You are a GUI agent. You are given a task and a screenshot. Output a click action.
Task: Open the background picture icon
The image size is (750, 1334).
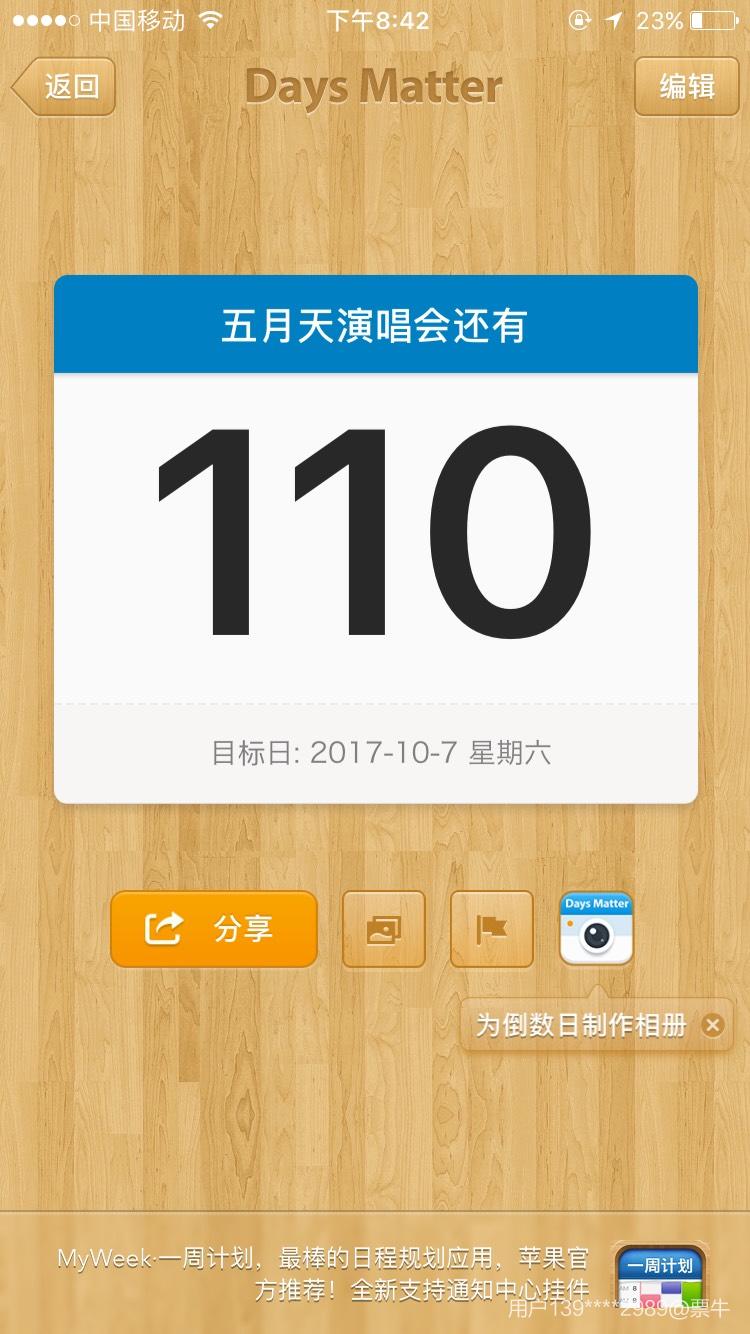coord(384,929)
